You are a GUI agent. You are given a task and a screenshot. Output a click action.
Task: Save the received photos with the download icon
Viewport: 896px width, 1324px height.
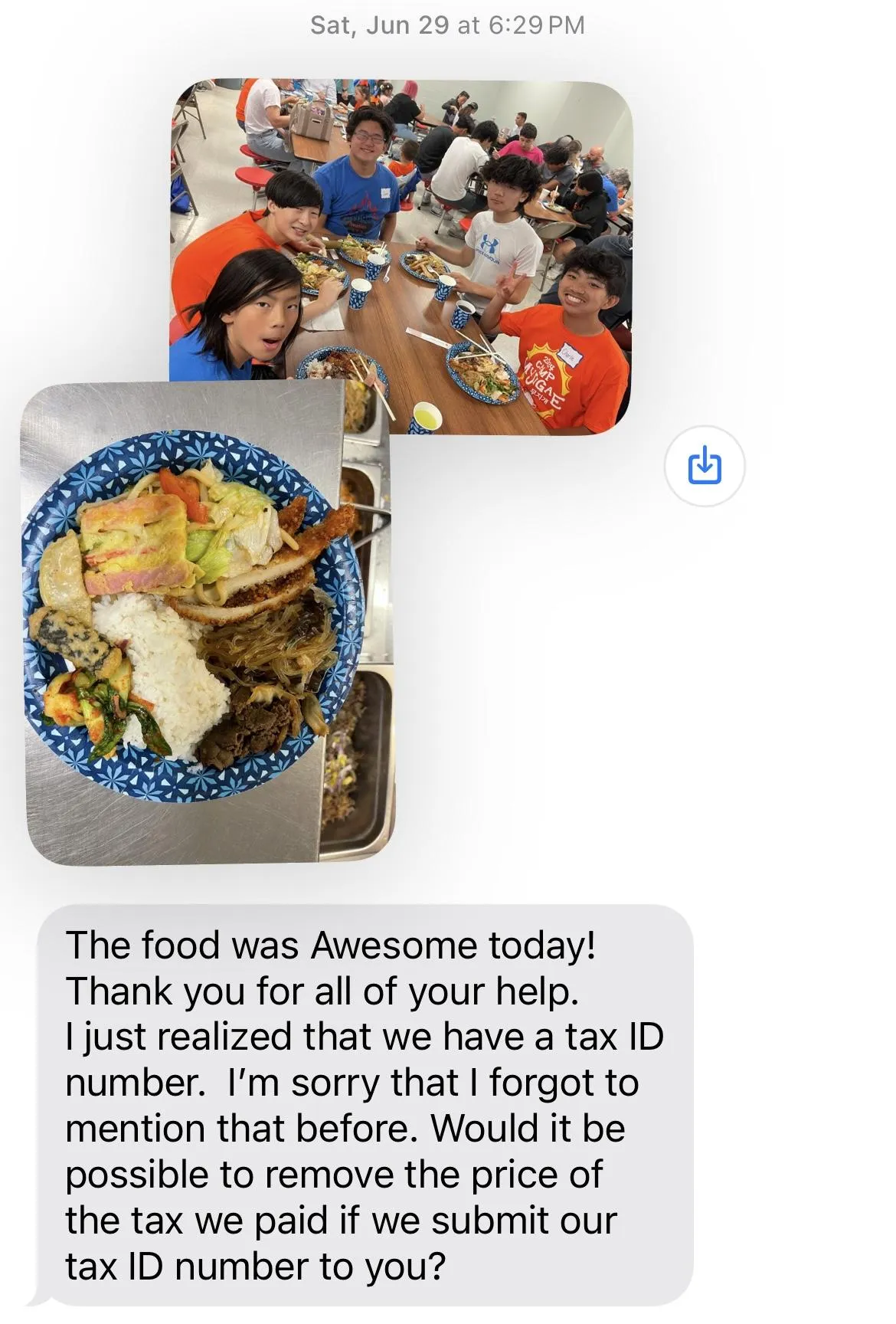tap(705, 466)
